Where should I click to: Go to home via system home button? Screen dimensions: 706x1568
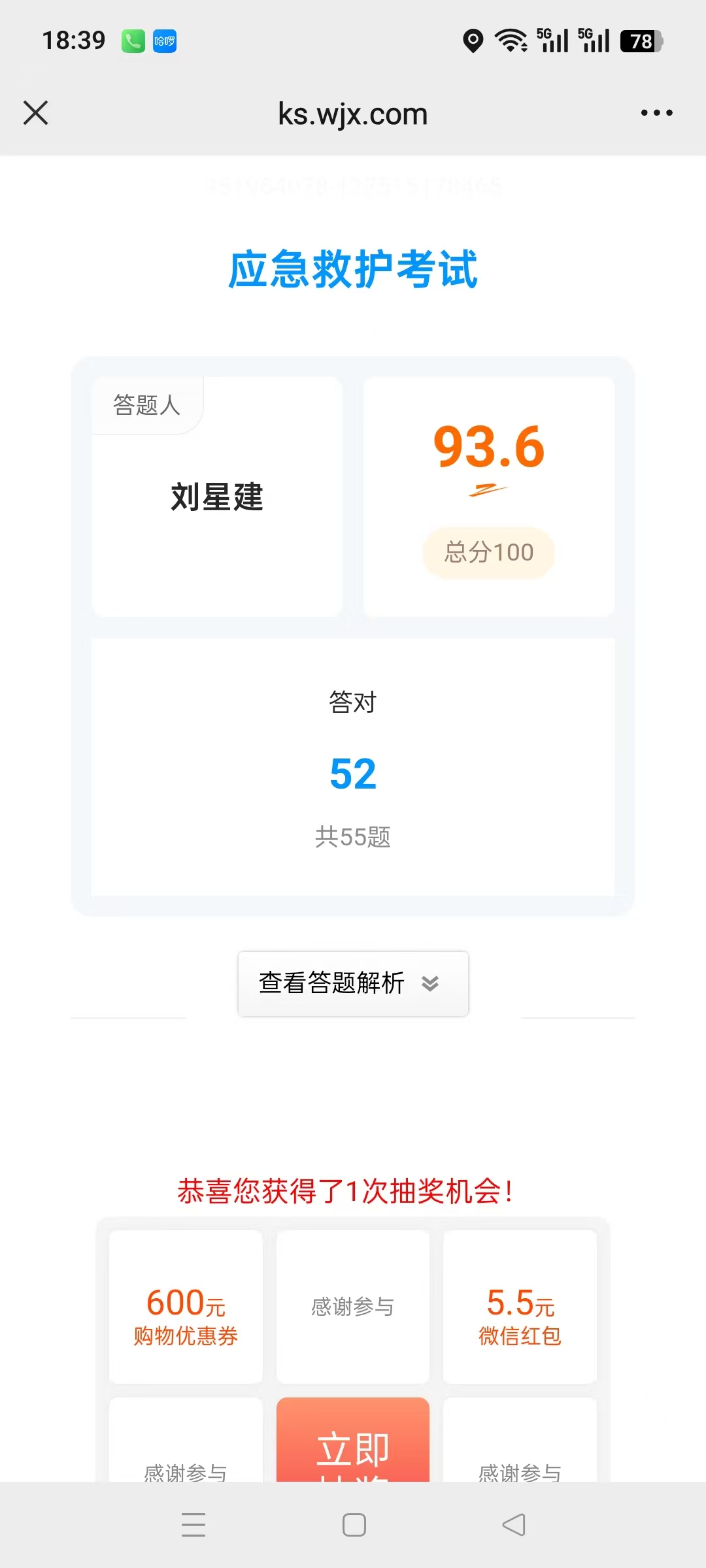pyautogui.click(x=354, y=1525)
